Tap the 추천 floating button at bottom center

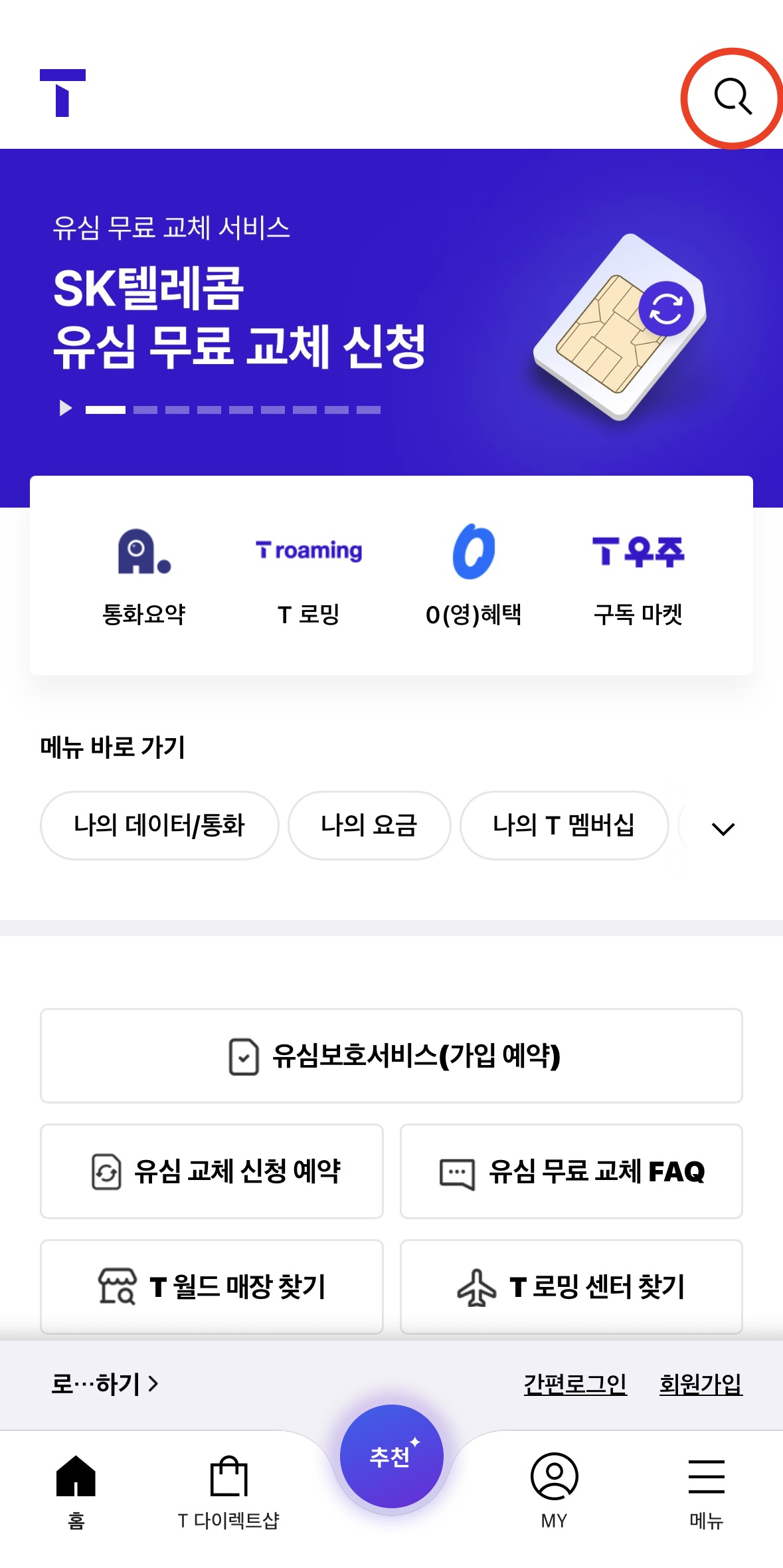coord(391,1456)
